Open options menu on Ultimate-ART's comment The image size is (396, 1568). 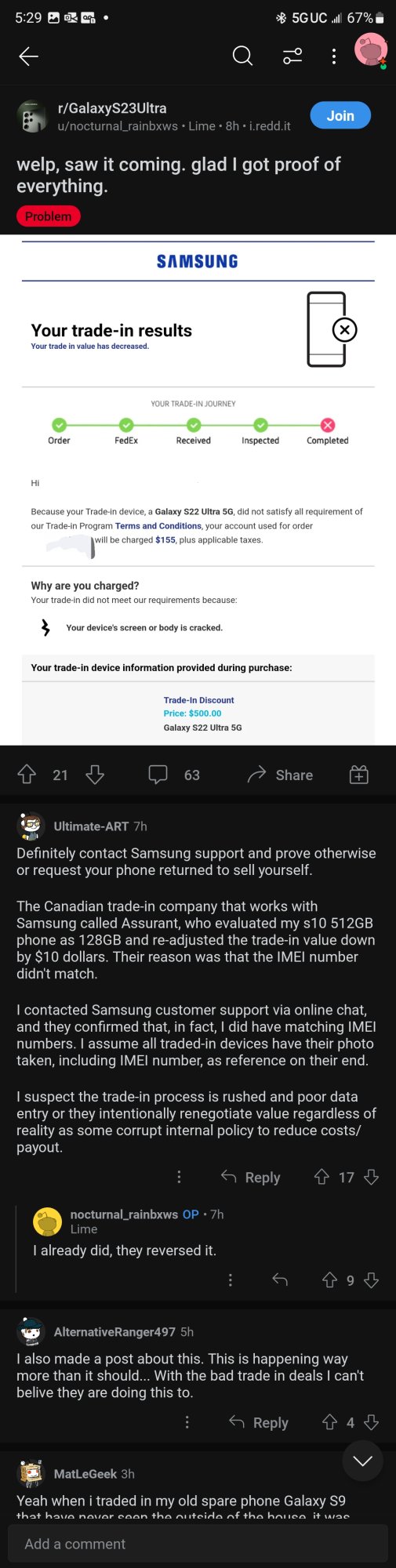179,1177
